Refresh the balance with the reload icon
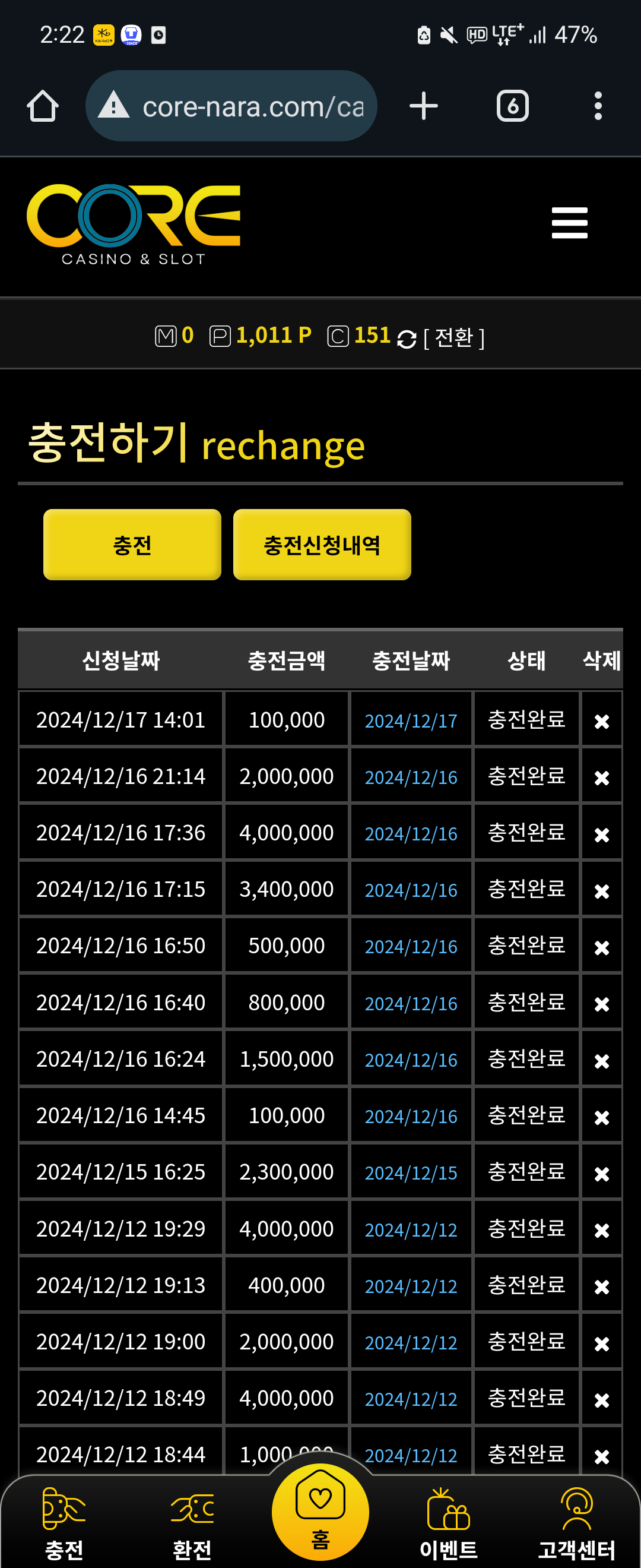The width and height of the screenshot is (641, 1568). point(406,339)
